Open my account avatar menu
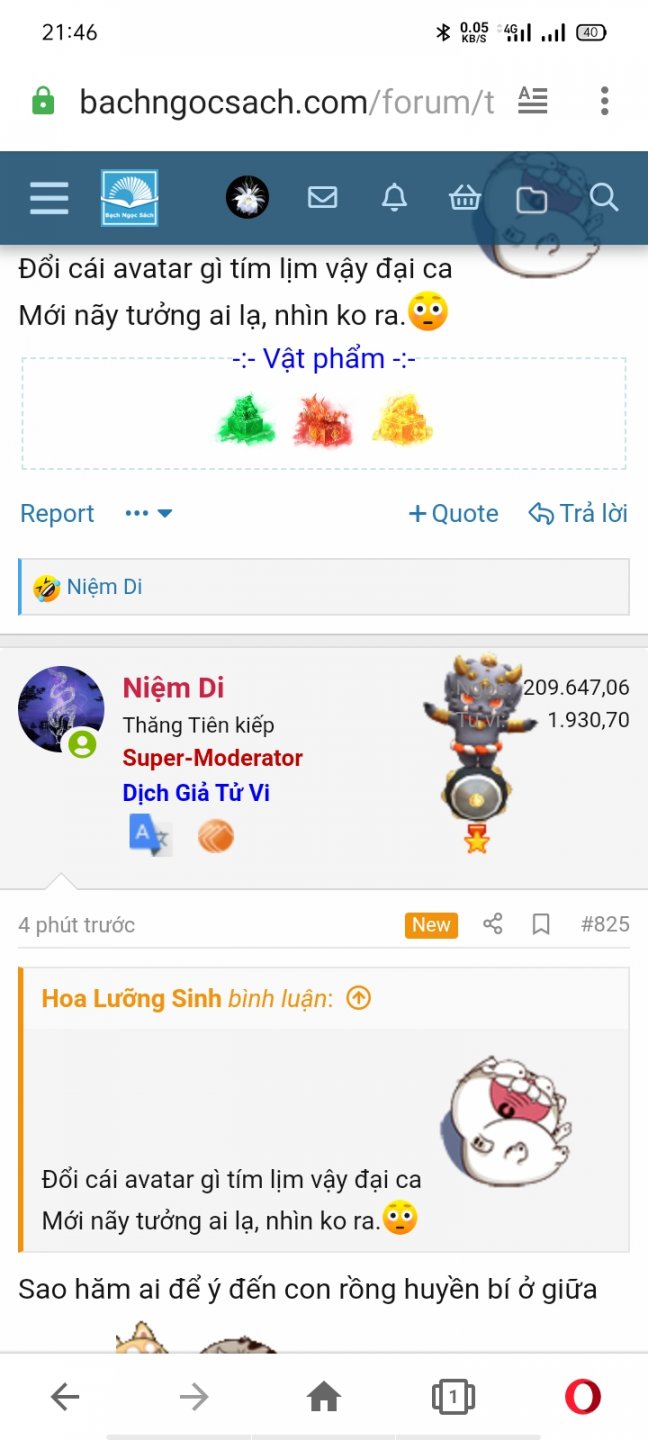The width and height of the screenshot is (648, 1440). (x=247, y=198)
